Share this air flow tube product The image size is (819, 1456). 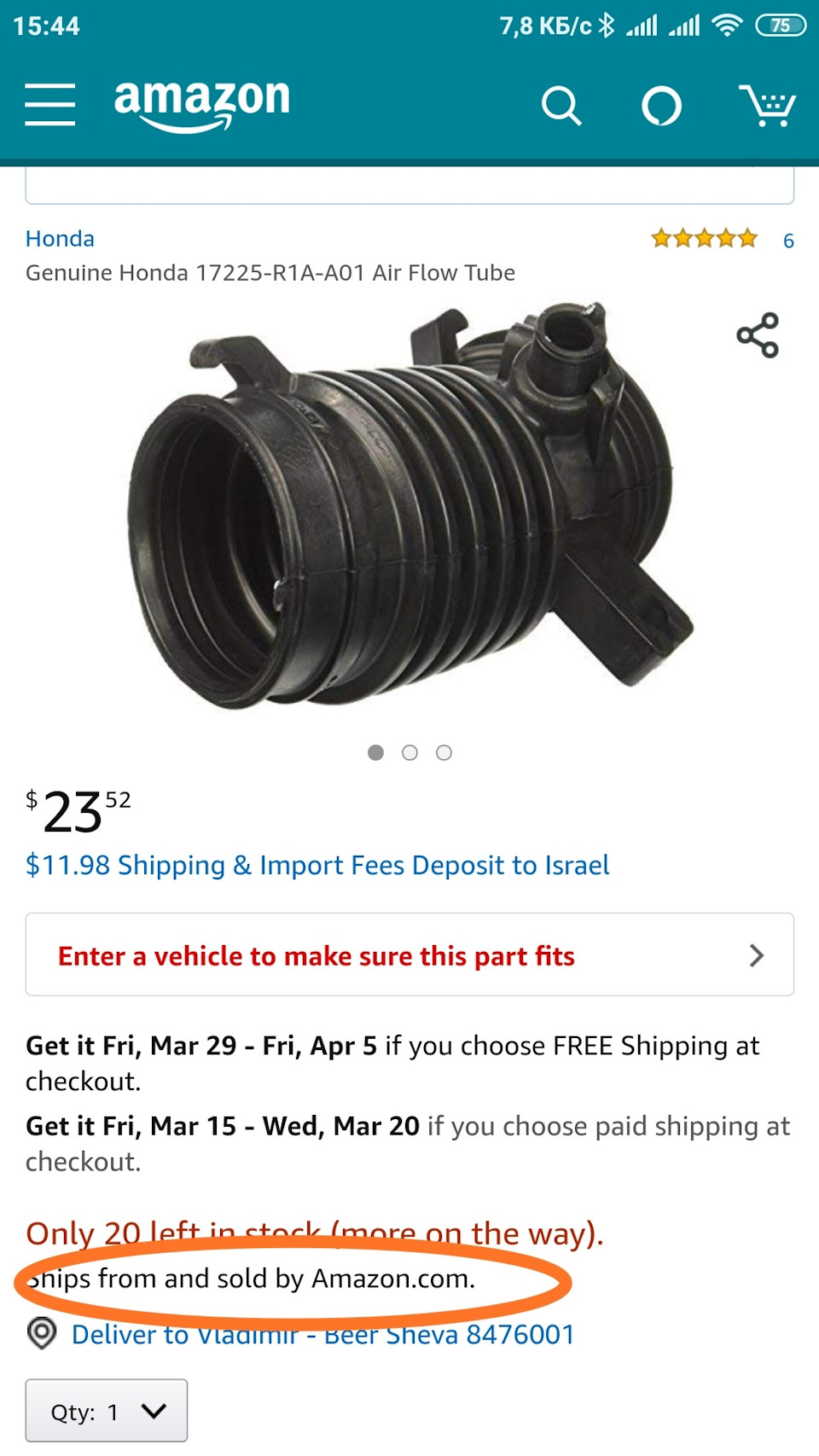pyautogui.click(x=758, y=335)
